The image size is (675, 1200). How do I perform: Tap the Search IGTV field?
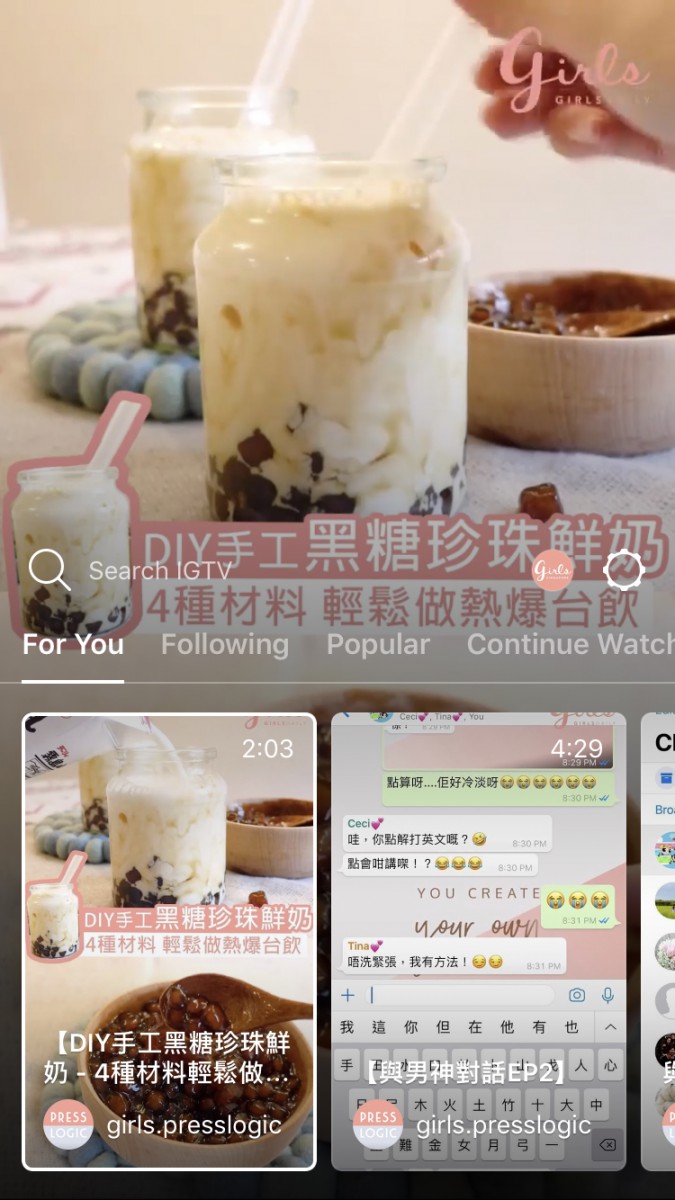(160, 571)
